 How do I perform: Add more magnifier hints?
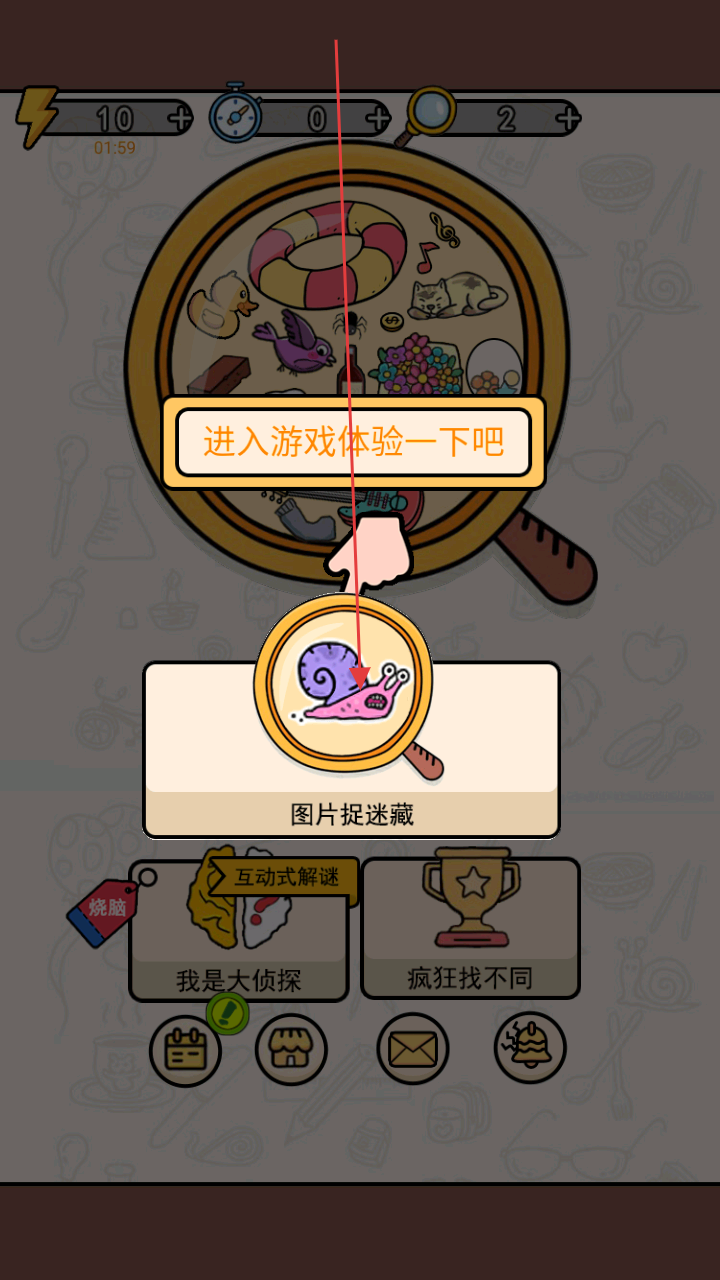click(x=567, y=119)
